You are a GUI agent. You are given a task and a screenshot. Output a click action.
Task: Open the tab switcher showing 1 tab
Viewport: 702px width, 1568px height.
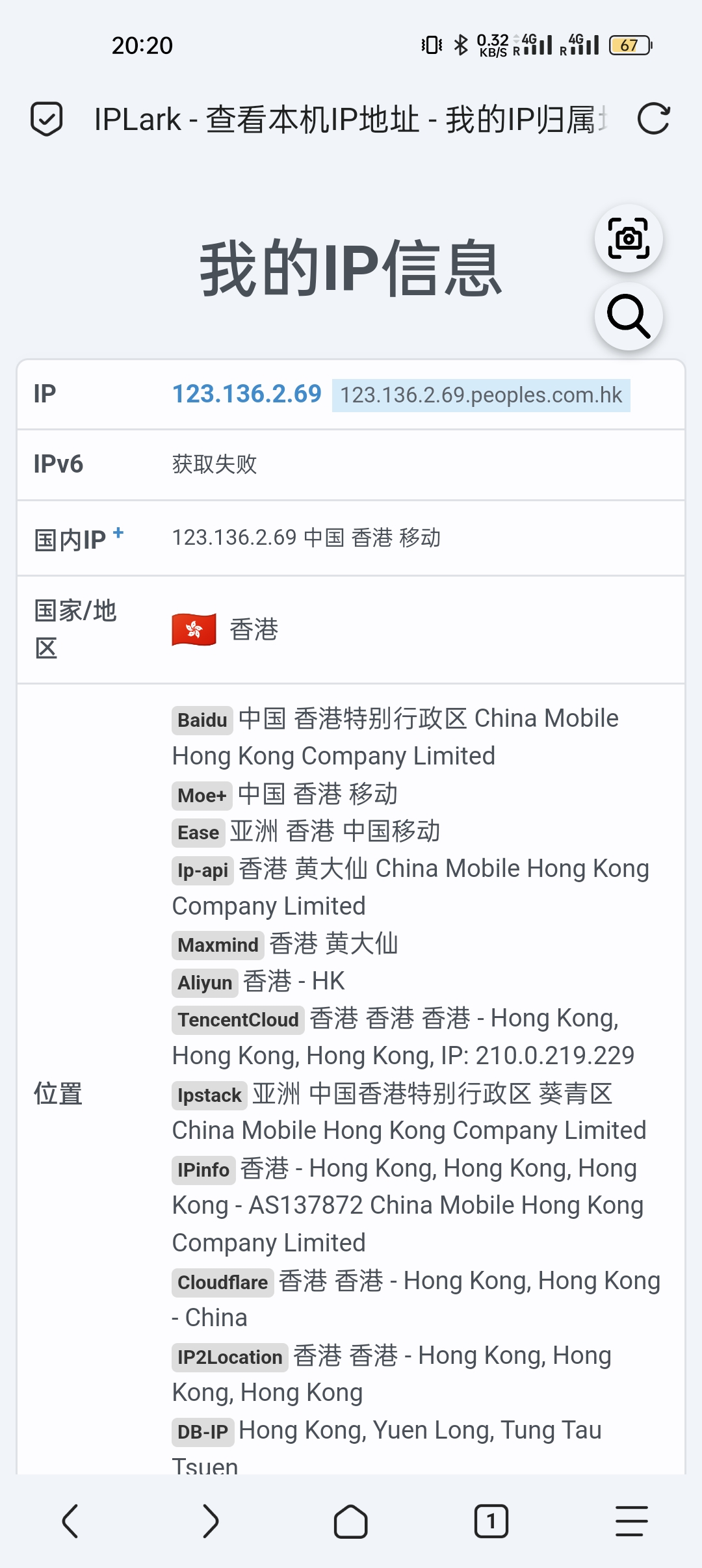(x=491, y=1521)
